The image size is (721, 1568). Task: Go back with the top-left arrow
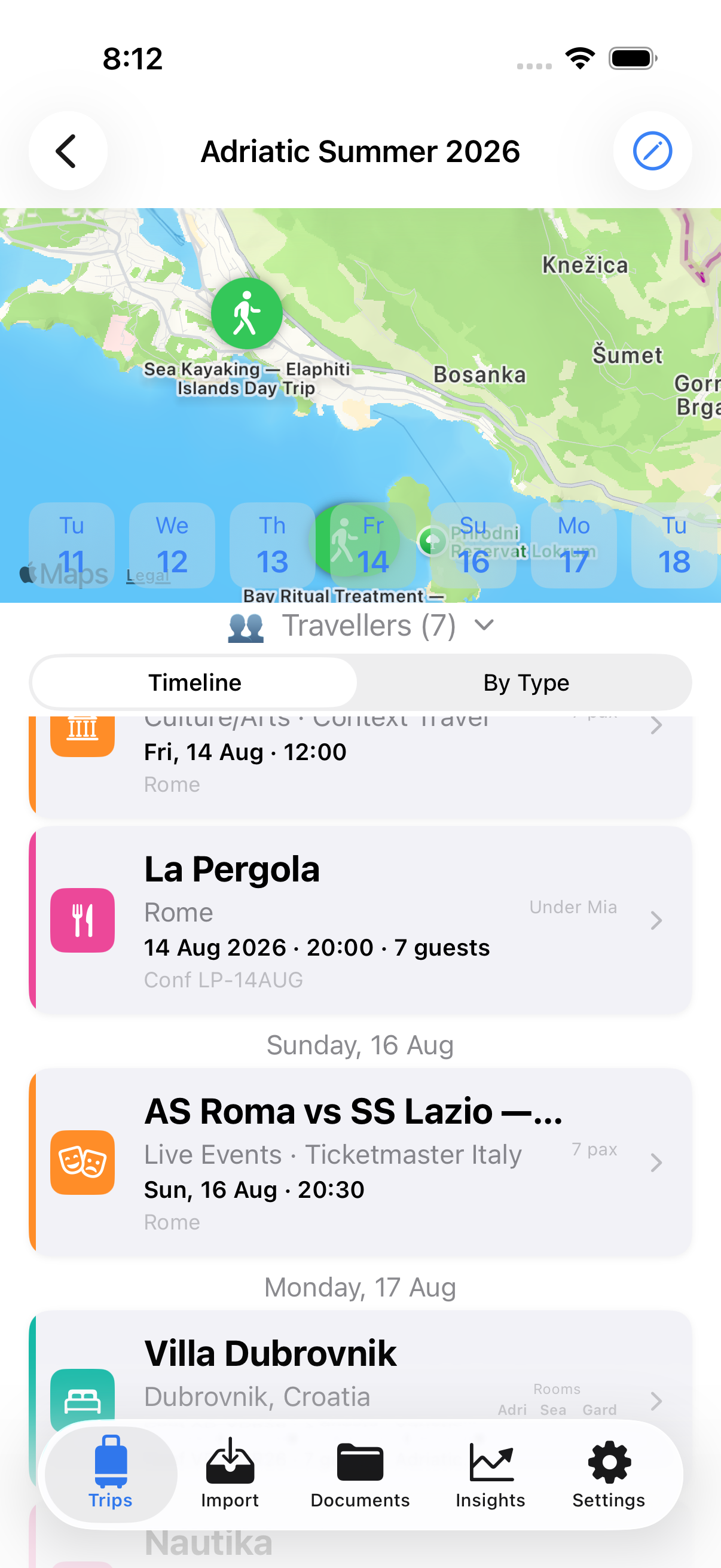pos(67,151)
